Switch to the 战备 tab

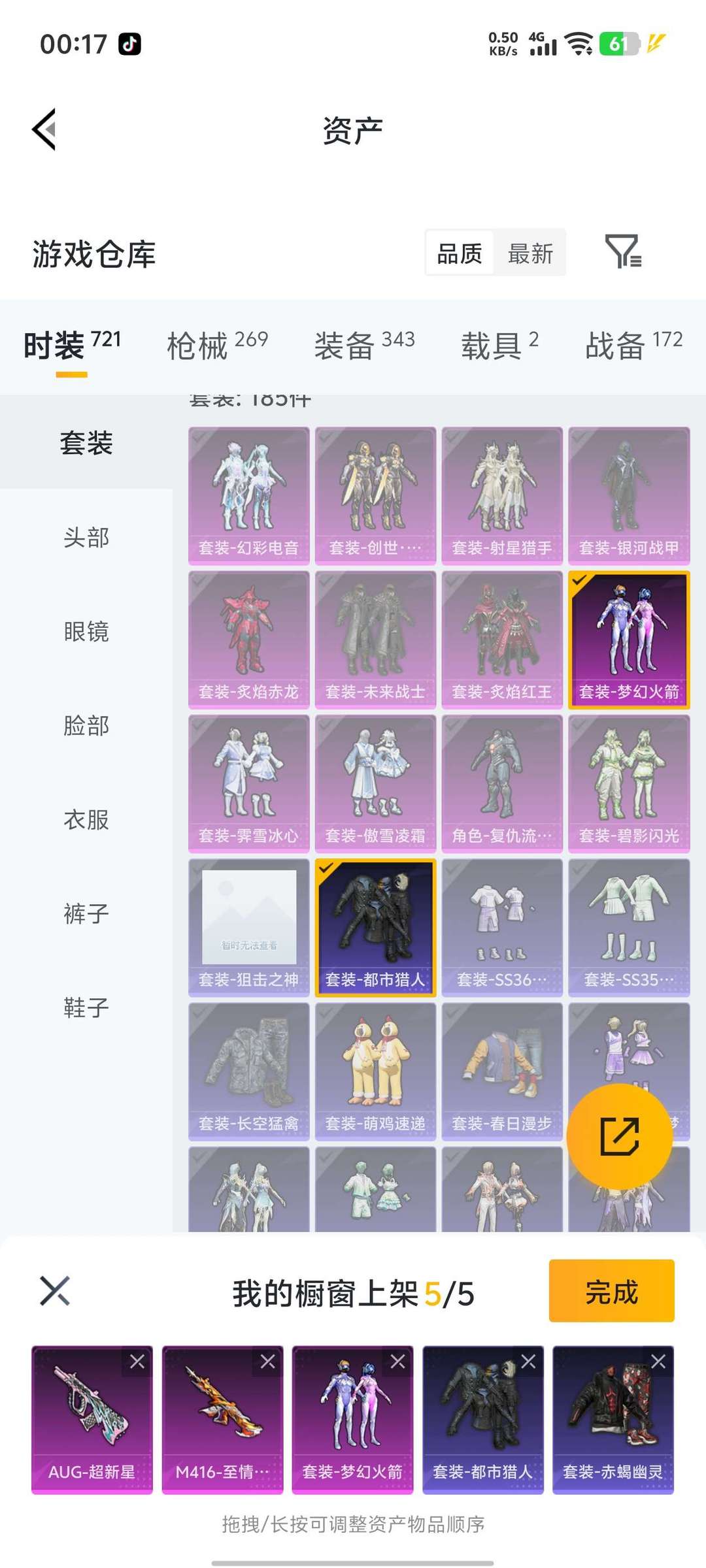pyautogui.click(x=633, y=344)
